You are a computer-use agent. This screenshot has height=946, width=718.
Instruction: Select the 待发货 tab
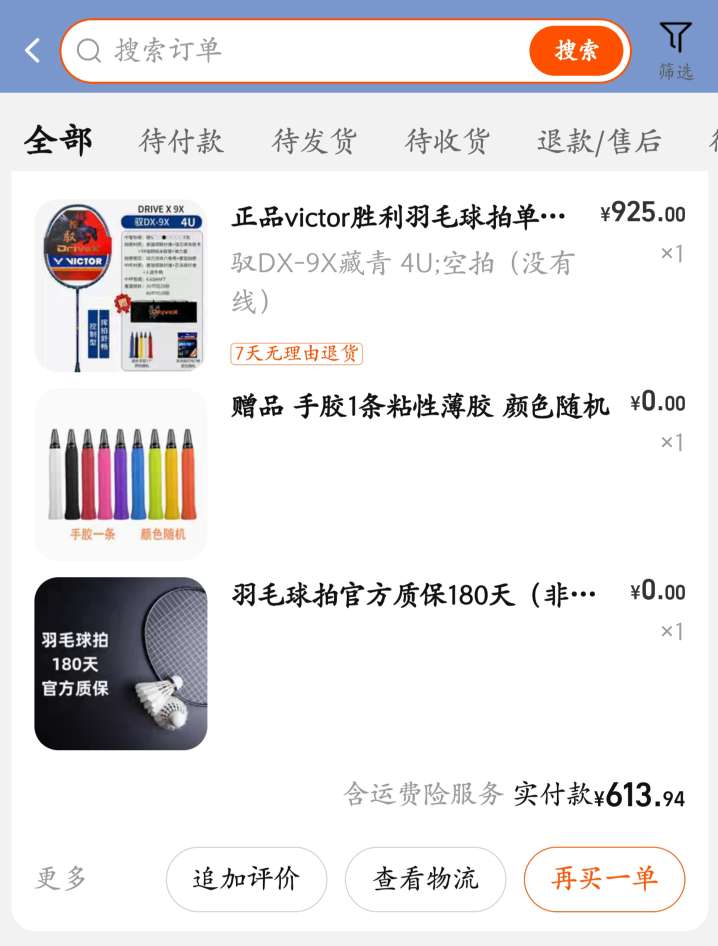[314, 141]
